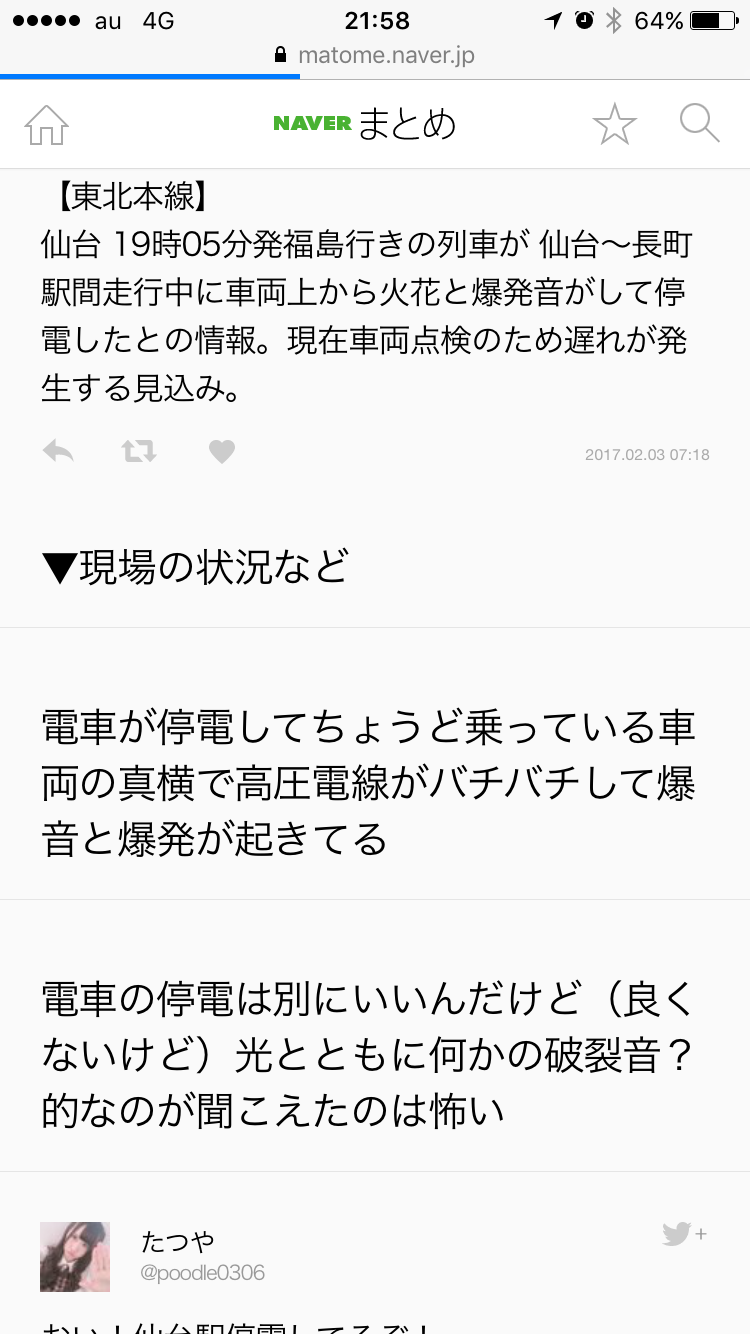
Task: Reply to the 東北本線 tweet
Action: [59, 452]
